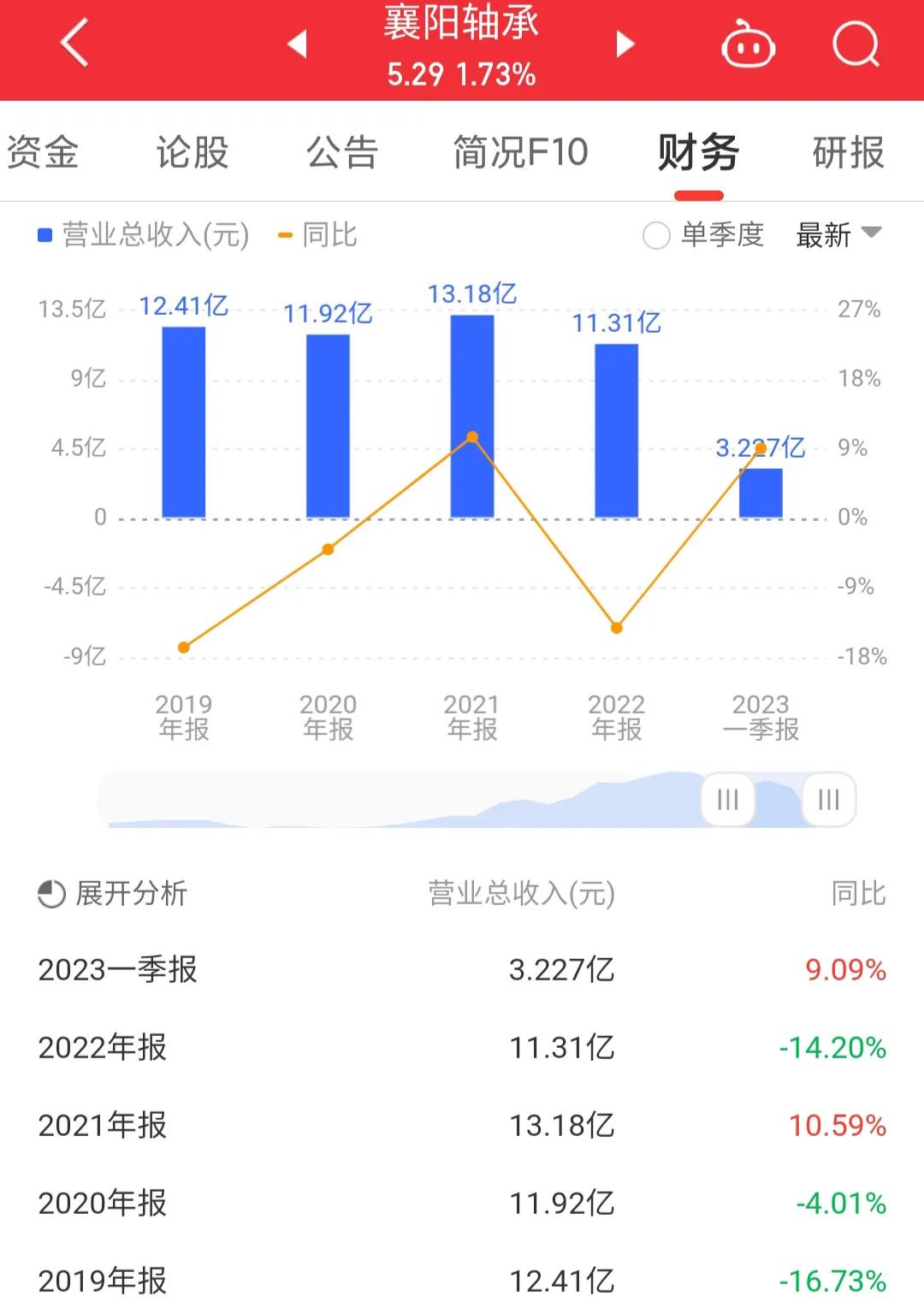The image size is (924, 1302).
Task: Tap the search magnifier icon
Action: click(856, 44)
